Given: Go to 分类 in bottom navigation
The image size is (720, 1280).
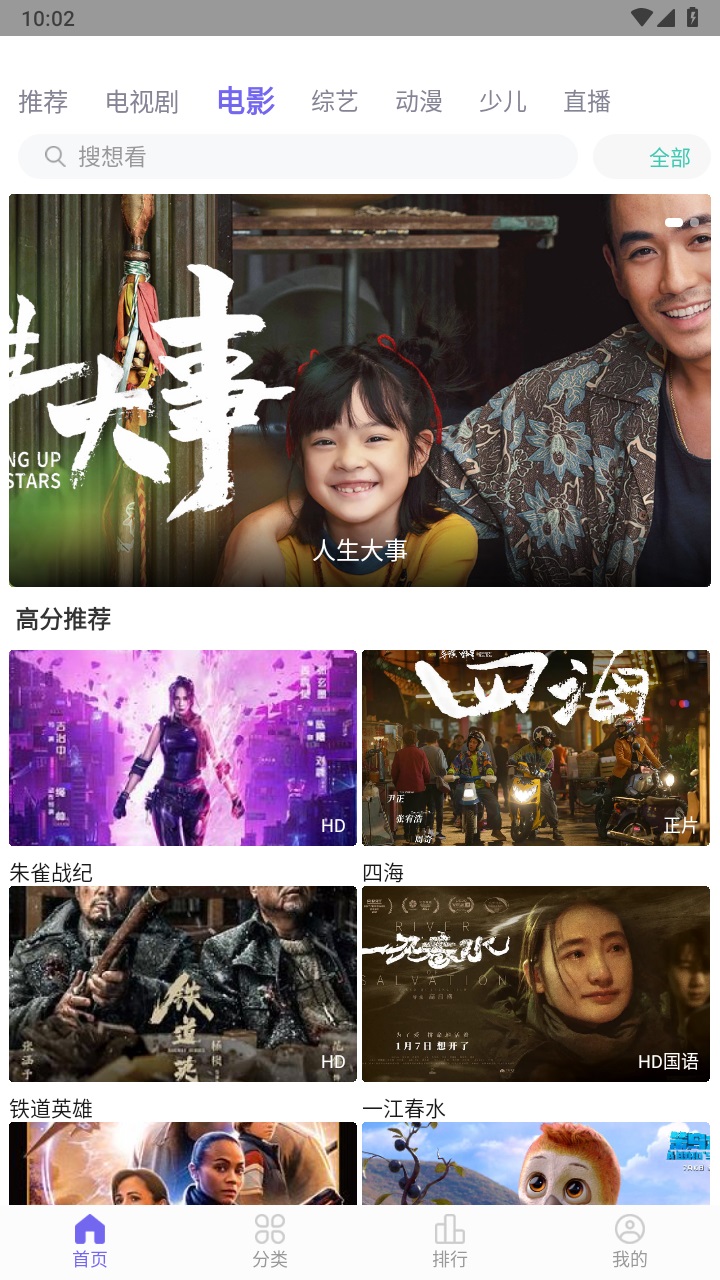Looking at the screenshot, I should coord(270,1241).
